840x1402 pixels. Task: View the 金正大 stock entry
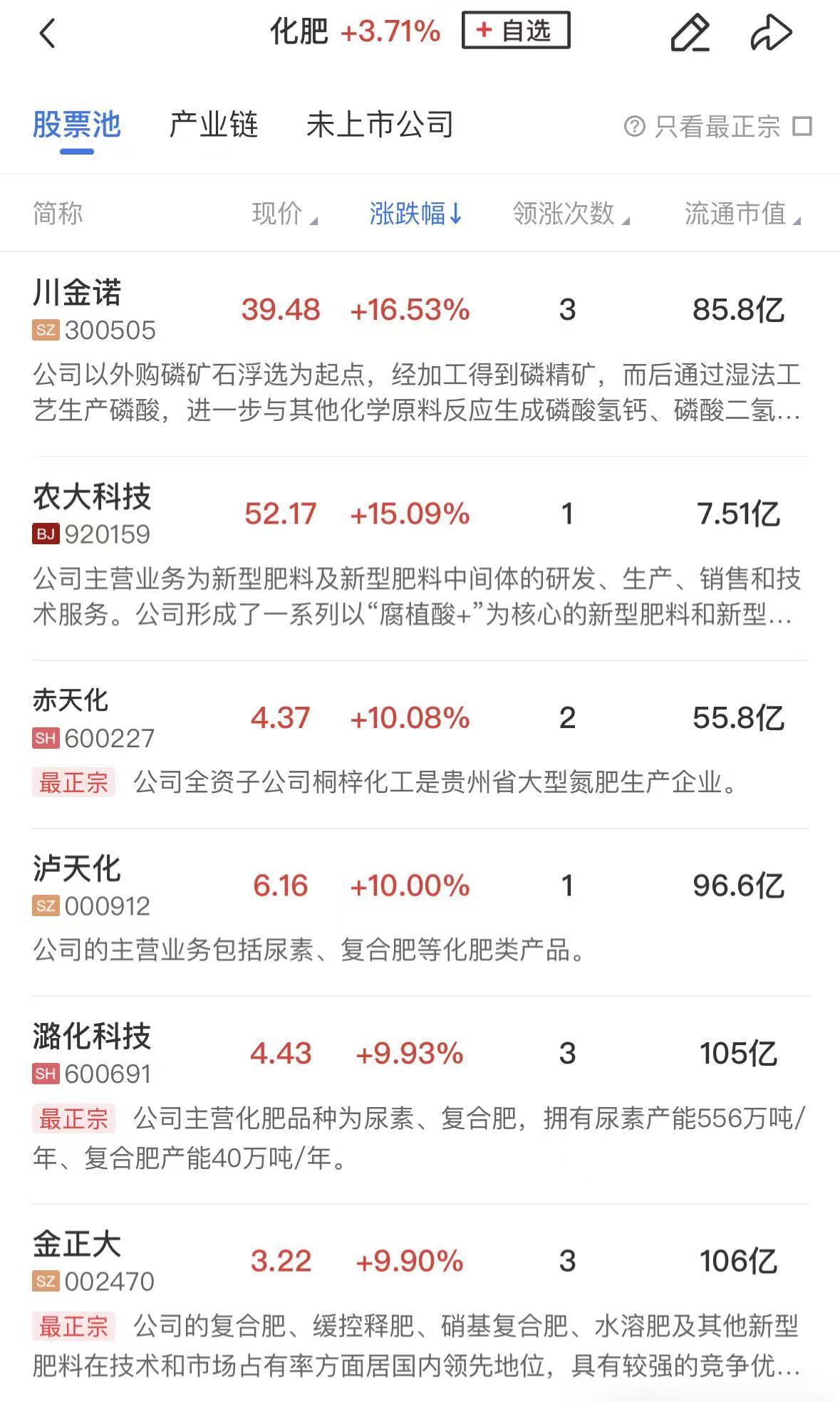pyautogui.click(x=77, y=1245)
